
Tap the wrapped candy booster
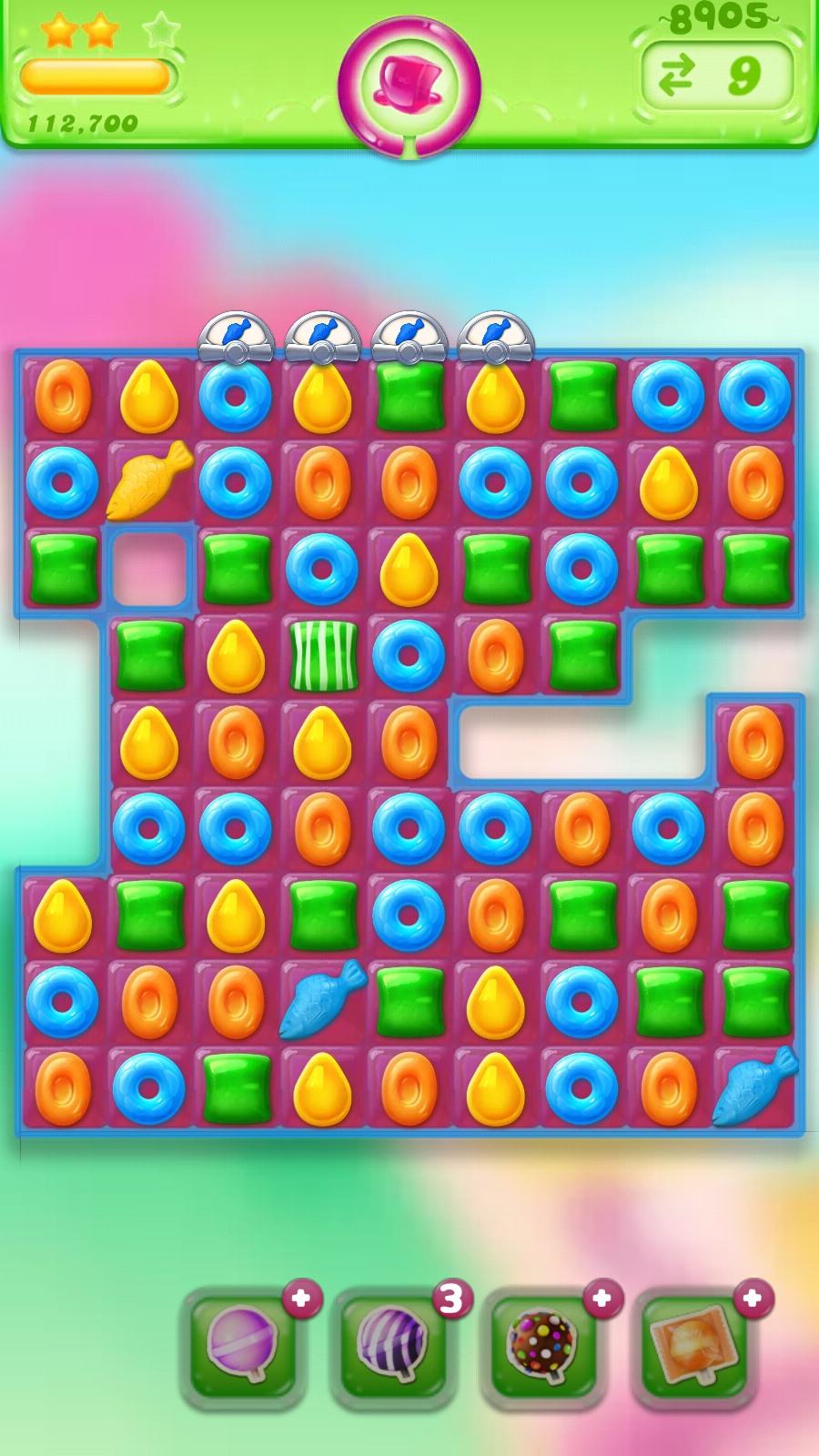click(693, 1345)
